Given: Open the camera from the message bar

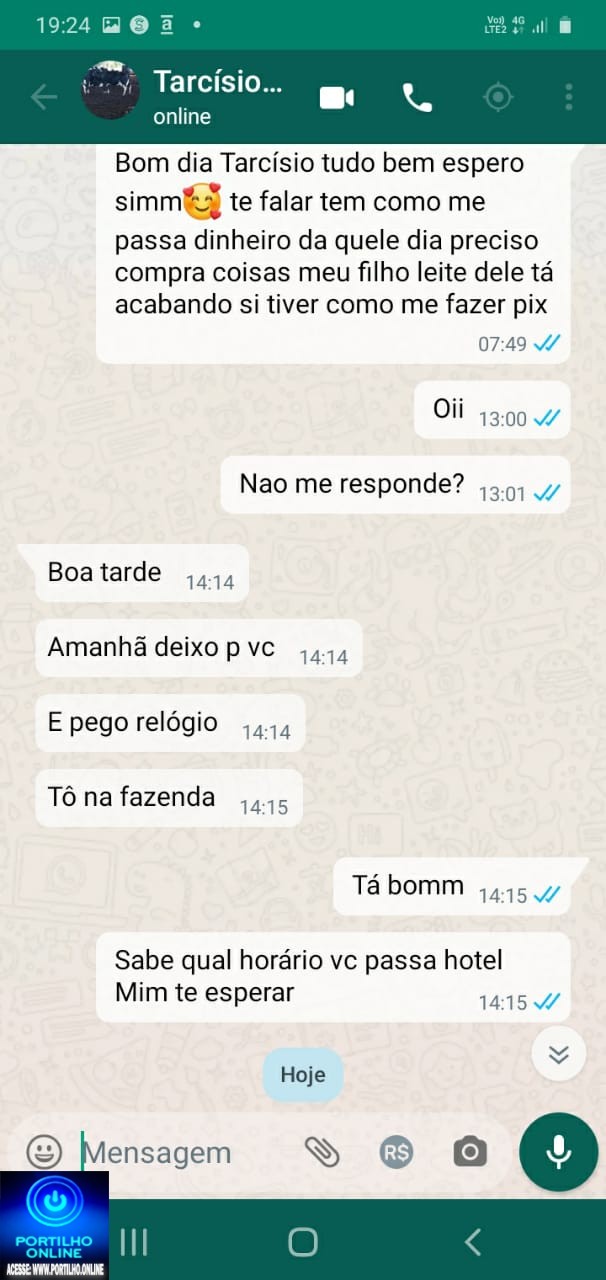Looking at the screenshot, I should (x=469, y=1152).
